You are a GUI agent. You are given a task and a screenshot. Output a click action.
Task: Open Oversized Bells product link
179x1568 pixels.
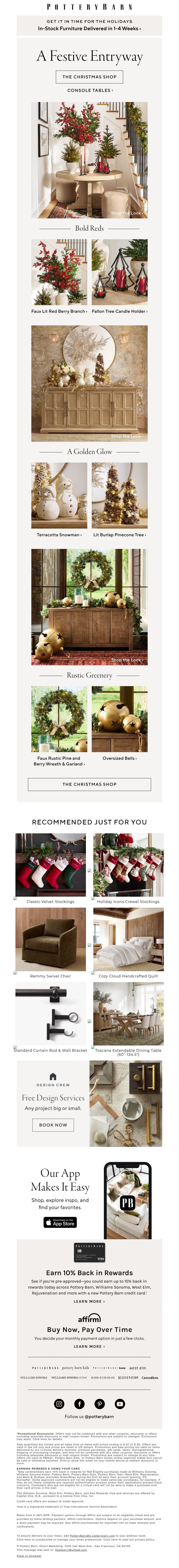point(119,758)
